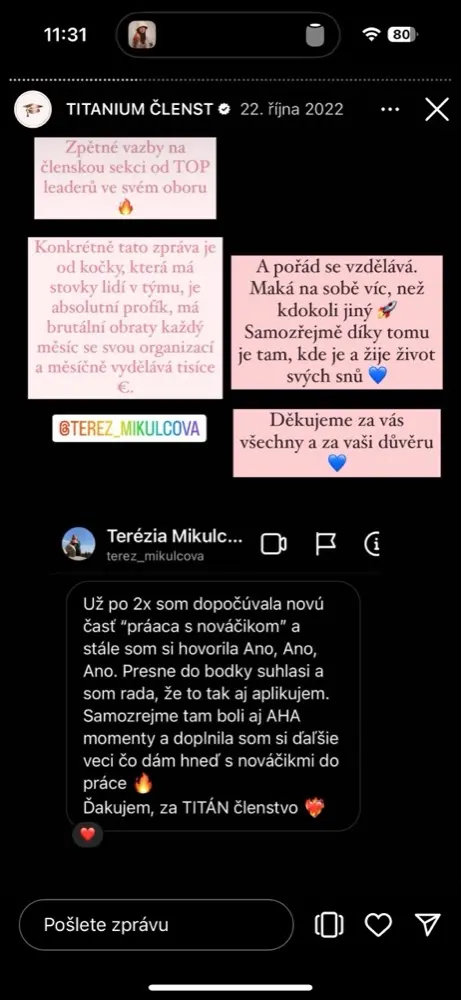Viewport: 461px width, 1000px height.
Task: Open the TITANIUM ČLENST account name
Action: pyautogui.click(x=139, y=109)
